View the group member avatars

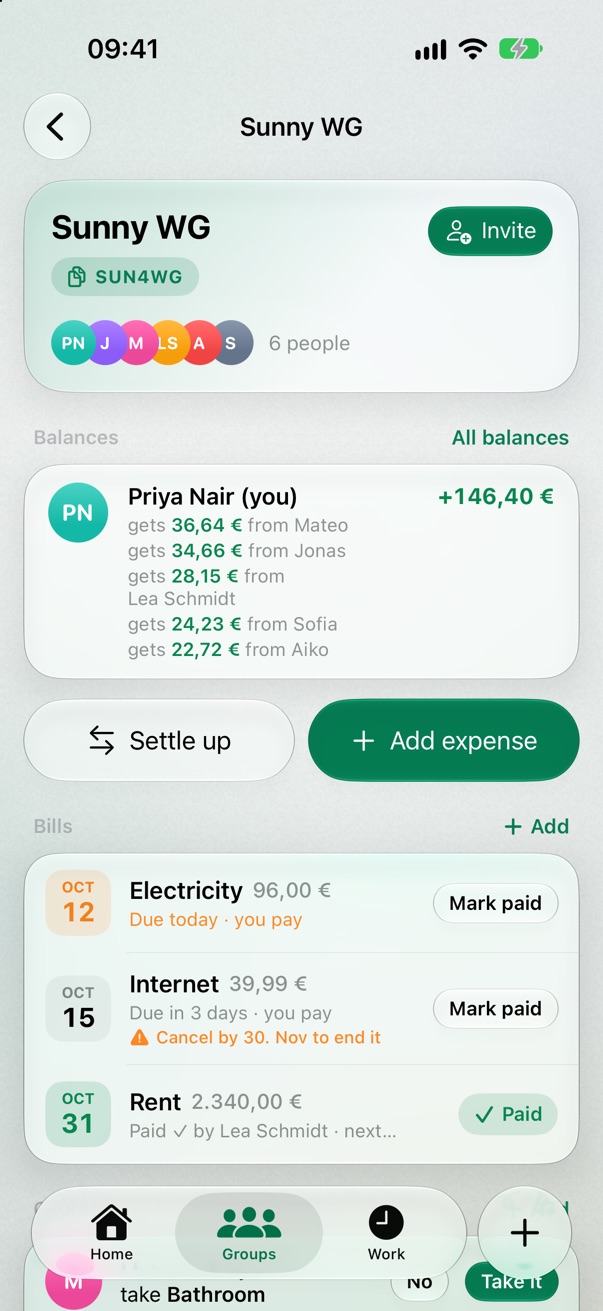[152, 343]
